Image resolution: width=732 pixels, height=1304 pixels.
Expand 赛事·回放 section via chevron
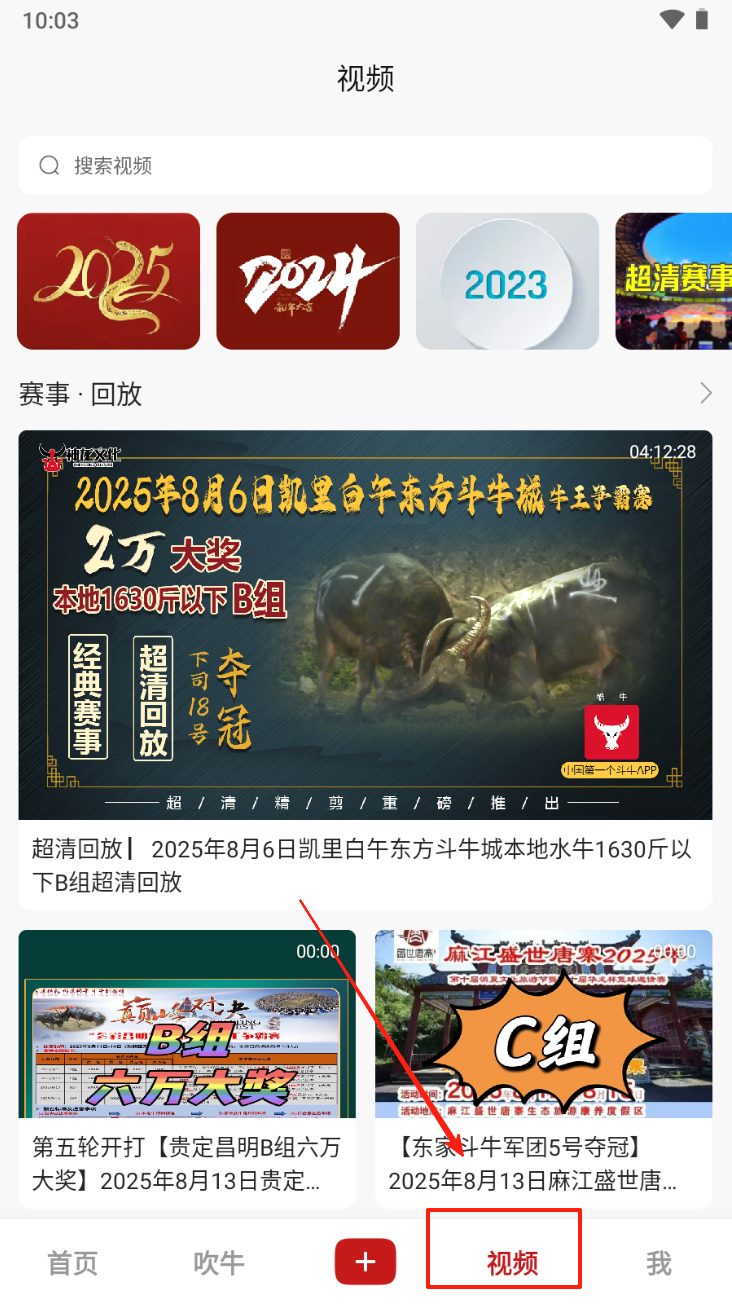[x=706, y=393]
